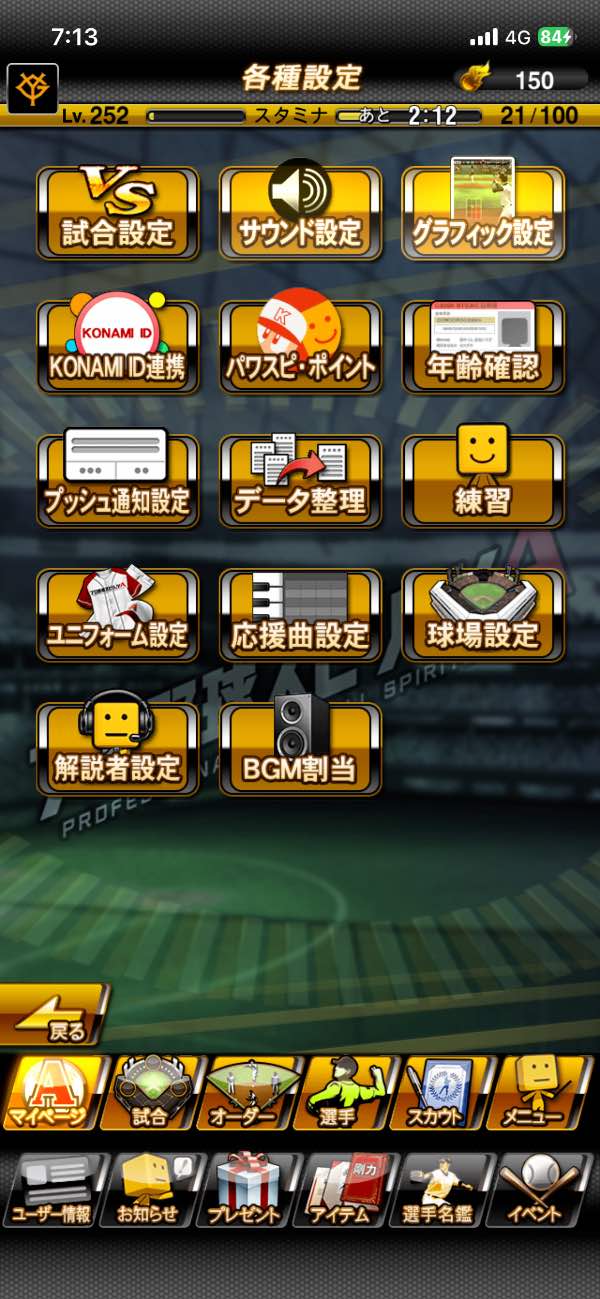600x1299 pixels.
Task: Select データ整理 data cleanup
Action: [300, 481]
